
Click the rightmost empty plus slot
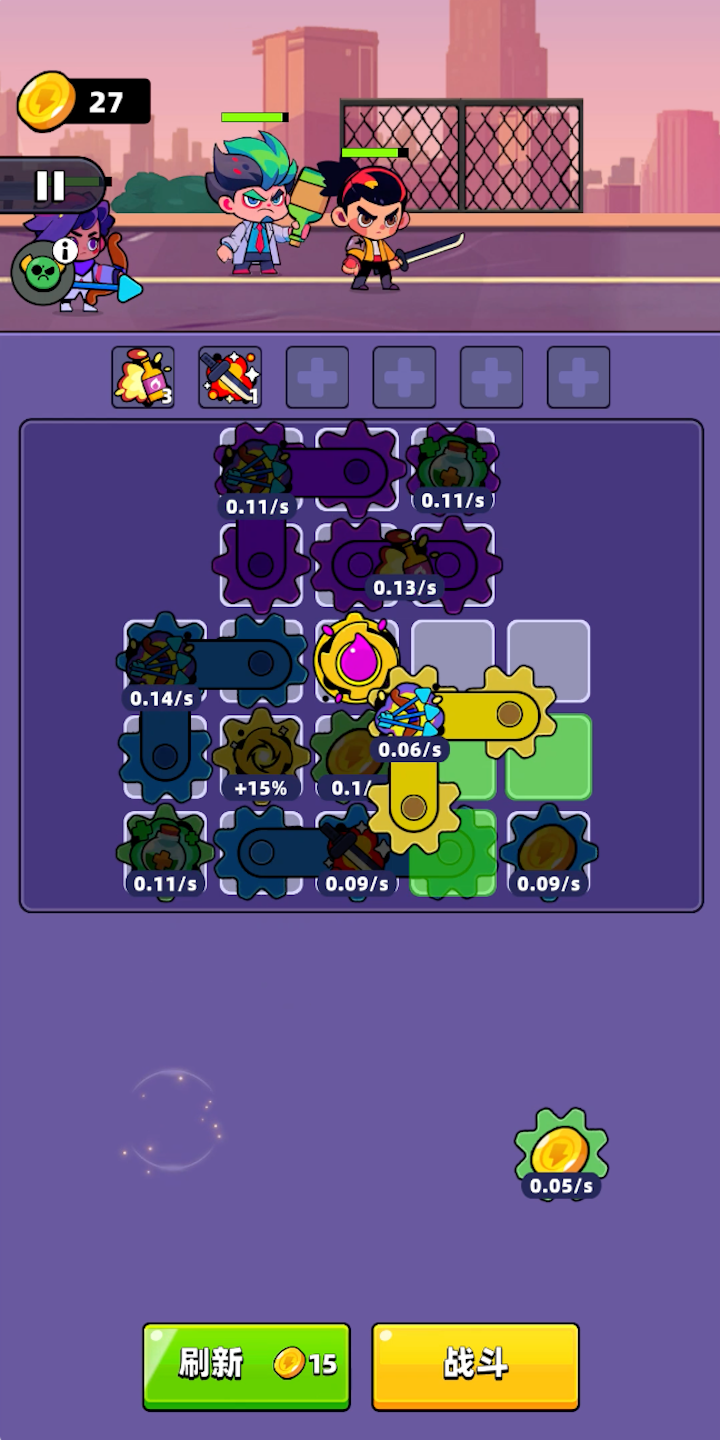click(x=578, y=377)
